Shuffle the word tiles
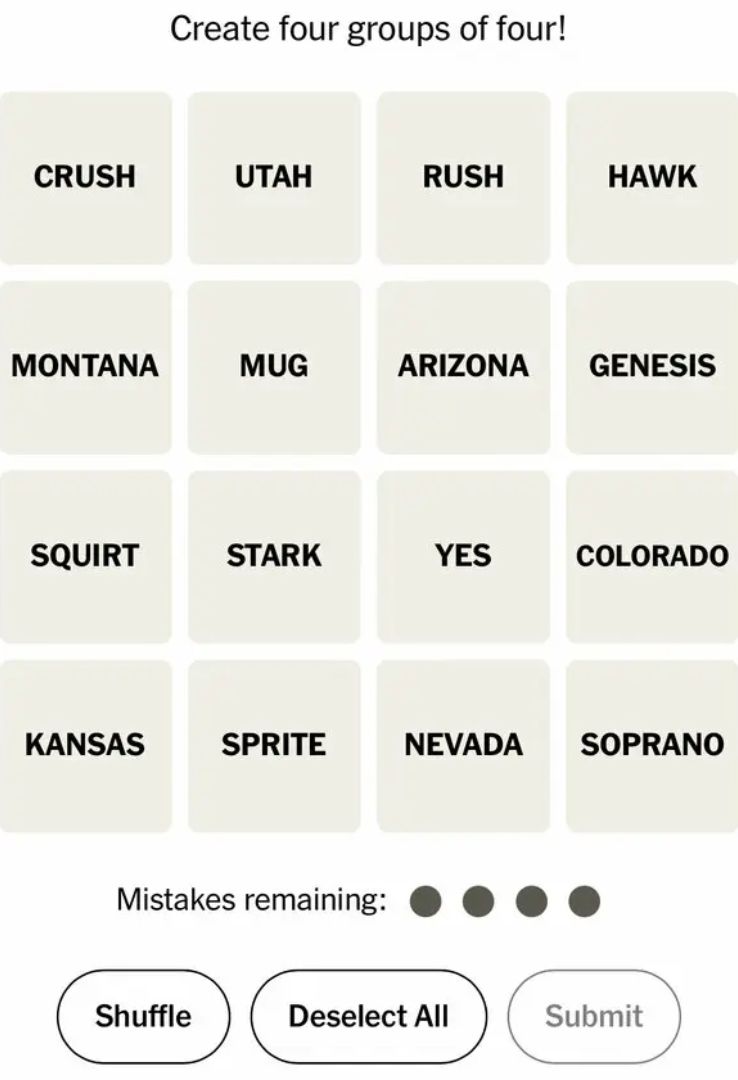This screenshot has width=738, height=1080. [x=143, y=1016]
